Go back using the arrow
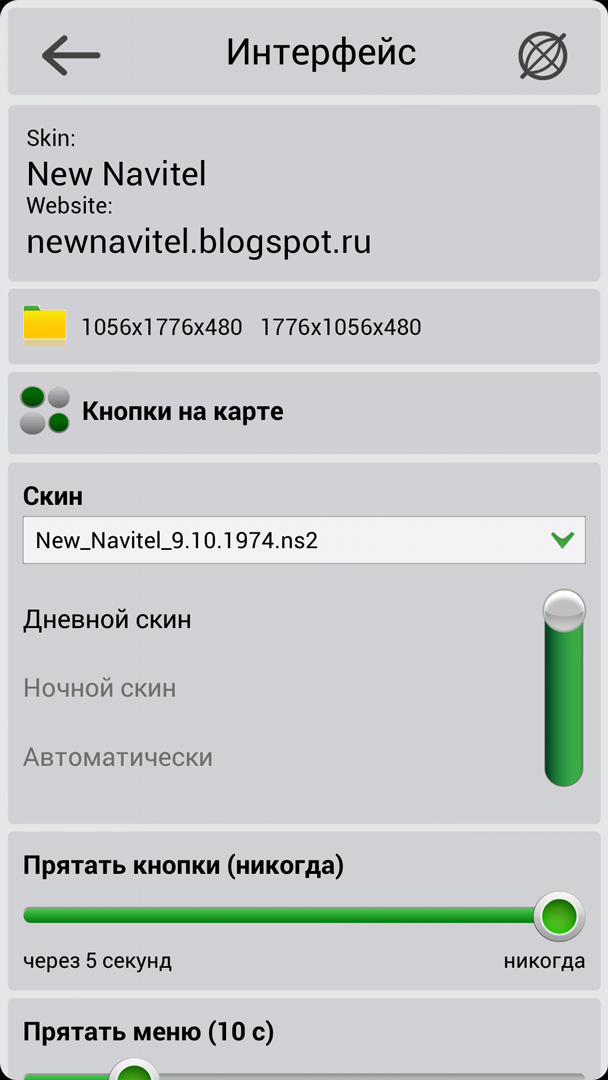608x1080 pixels. pos(70,55)
